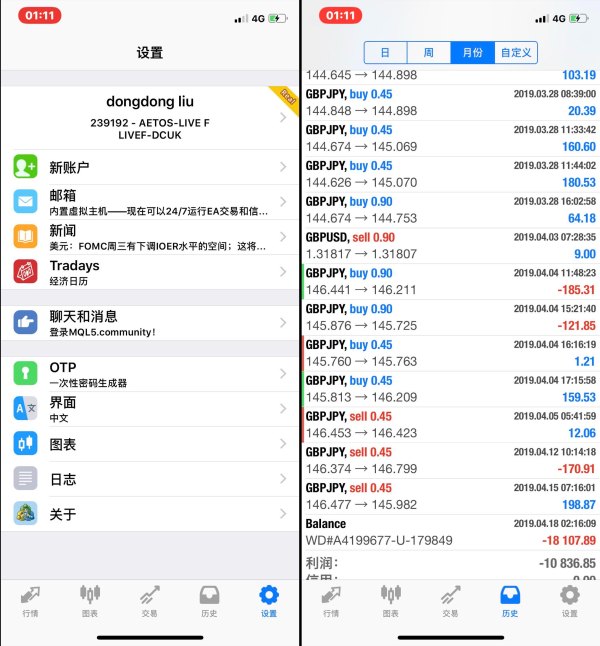The height and width of the screenshot is (646, 600).
Task: Open the 新闻 news row
Action: (150, 237)
